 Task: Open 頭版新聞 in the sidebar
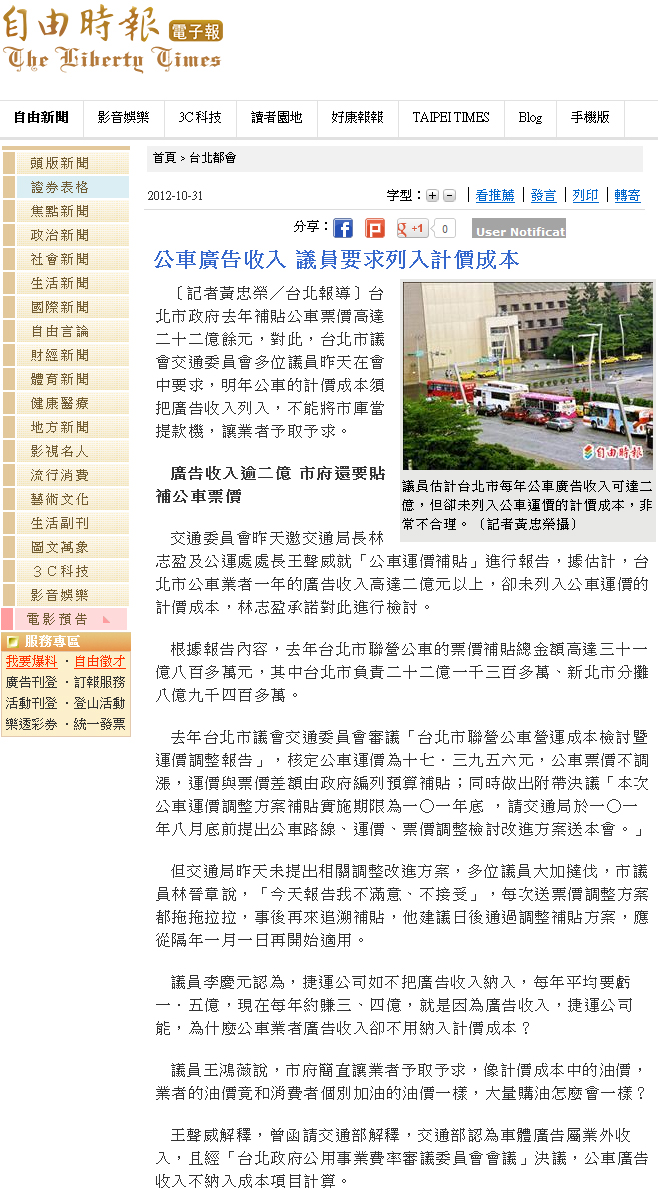click(x=60, y=163)
